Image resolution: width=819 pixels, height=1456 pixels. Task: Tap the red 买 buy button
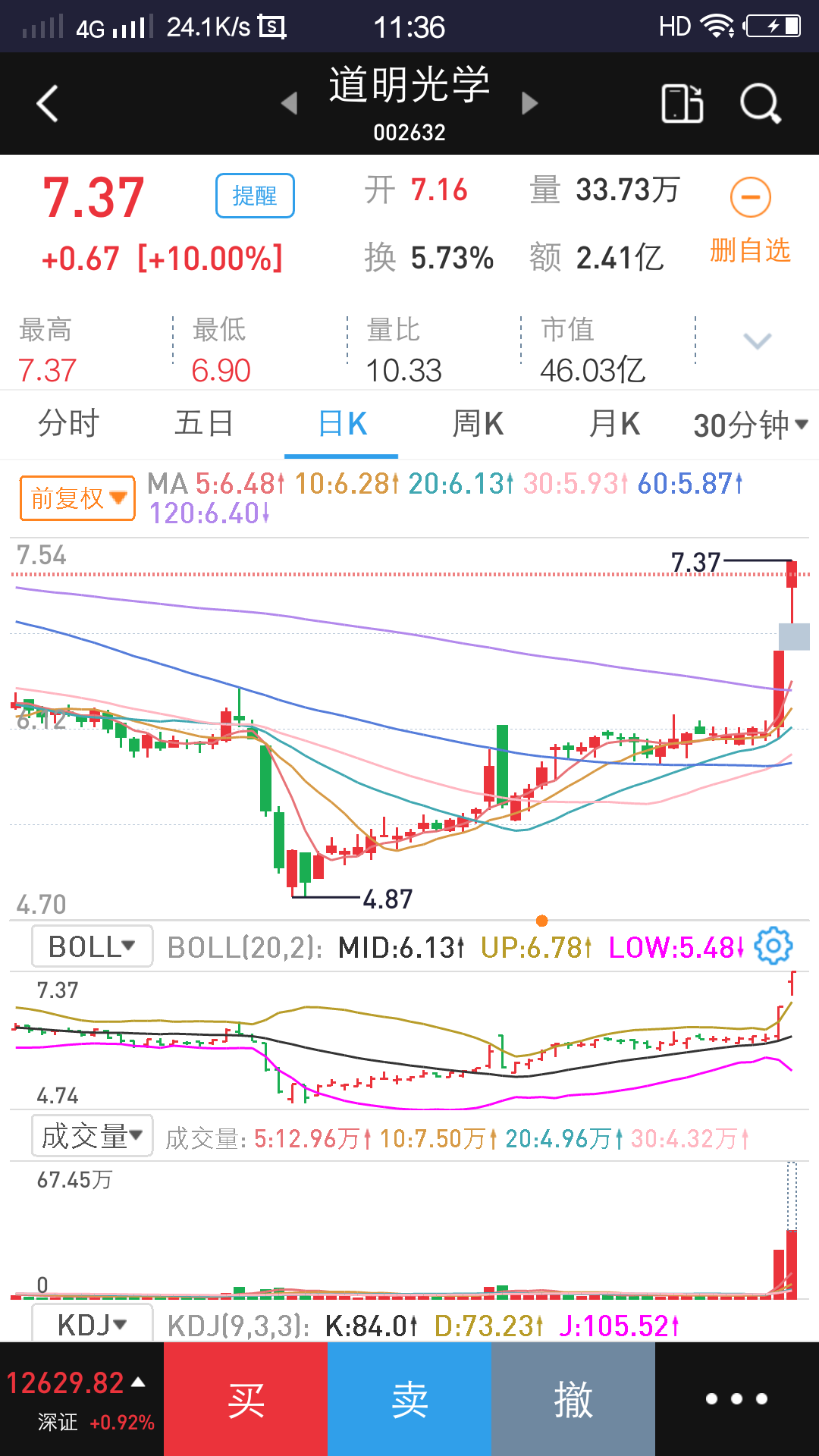(246, 1399)
